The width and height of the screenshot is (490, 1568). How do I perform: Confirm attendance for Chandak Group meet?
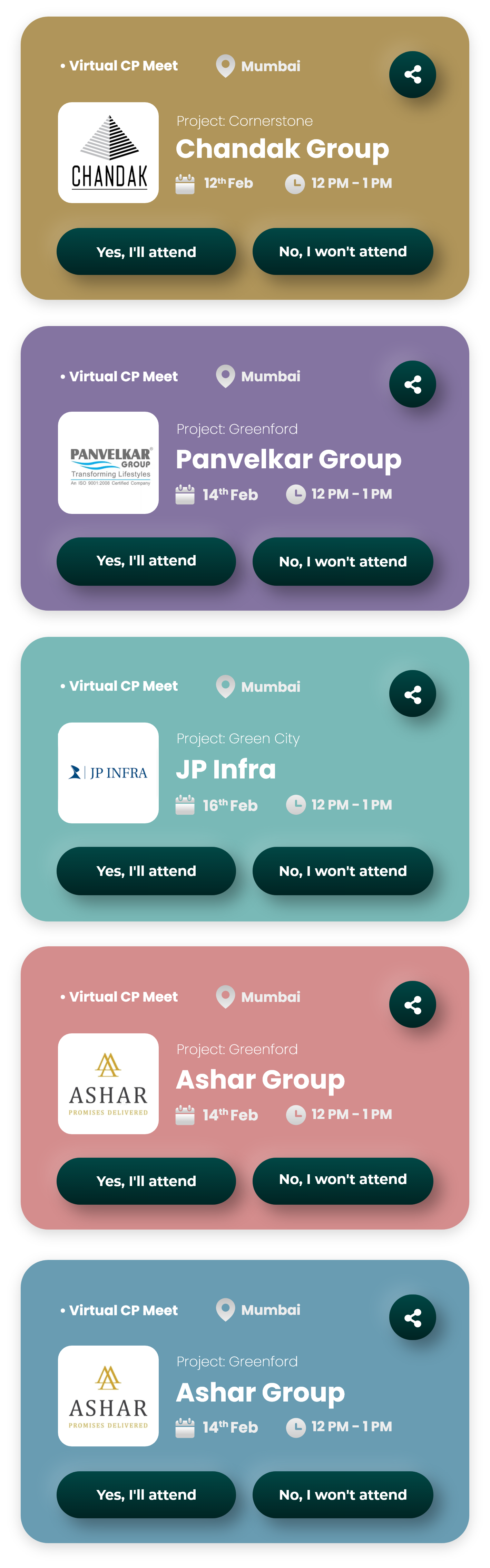pos(146,251)
